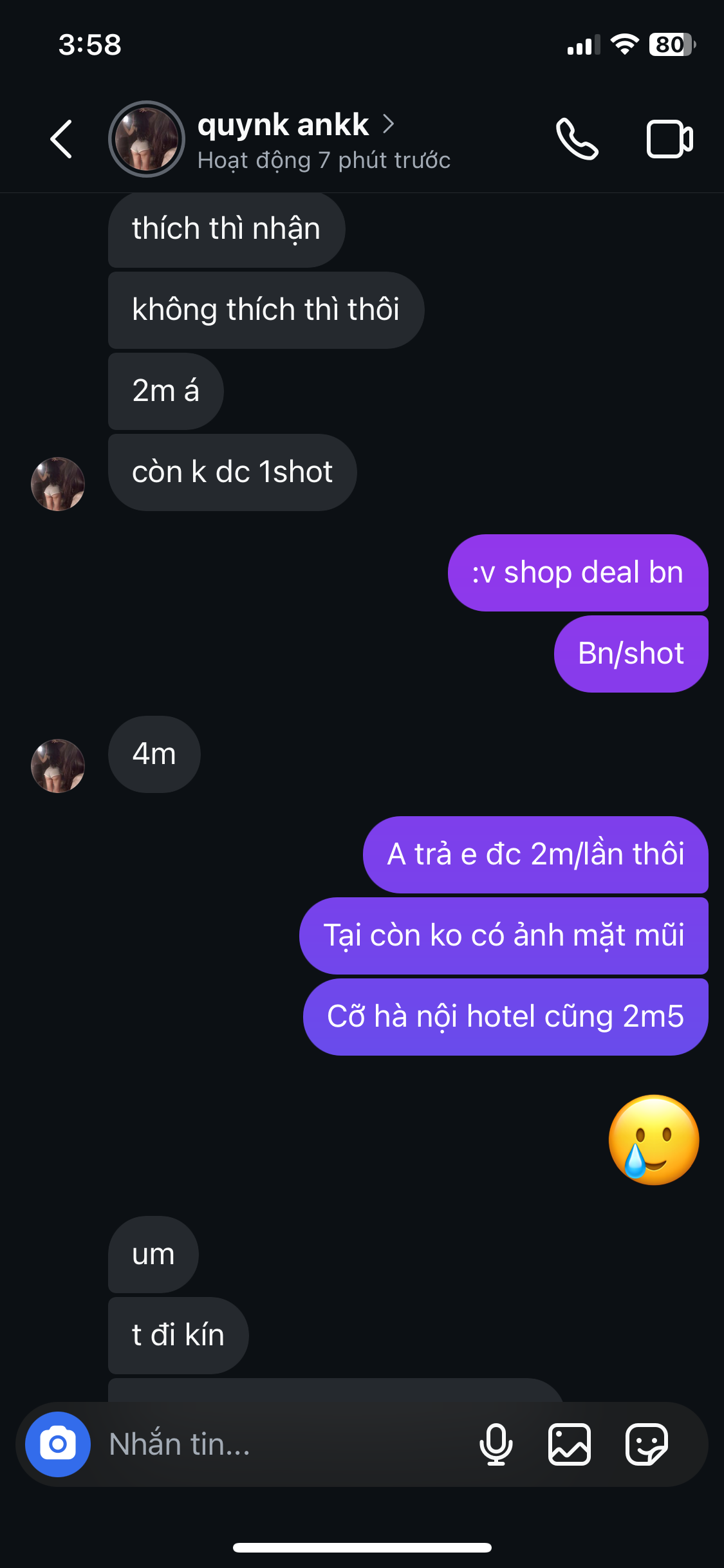Image resolution: width=724 pixels, height=1568 pixels.
Task: Open the sticker picker
Action: point(647,1444)
